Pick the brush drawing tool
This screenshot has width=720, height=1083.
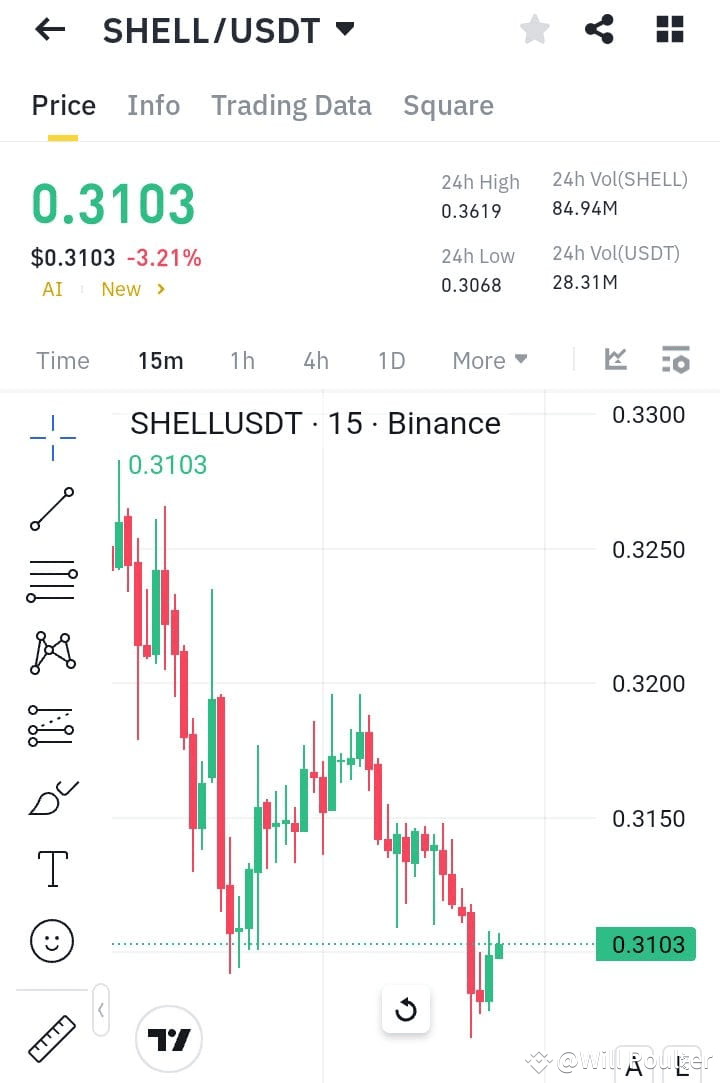point(51,797)
